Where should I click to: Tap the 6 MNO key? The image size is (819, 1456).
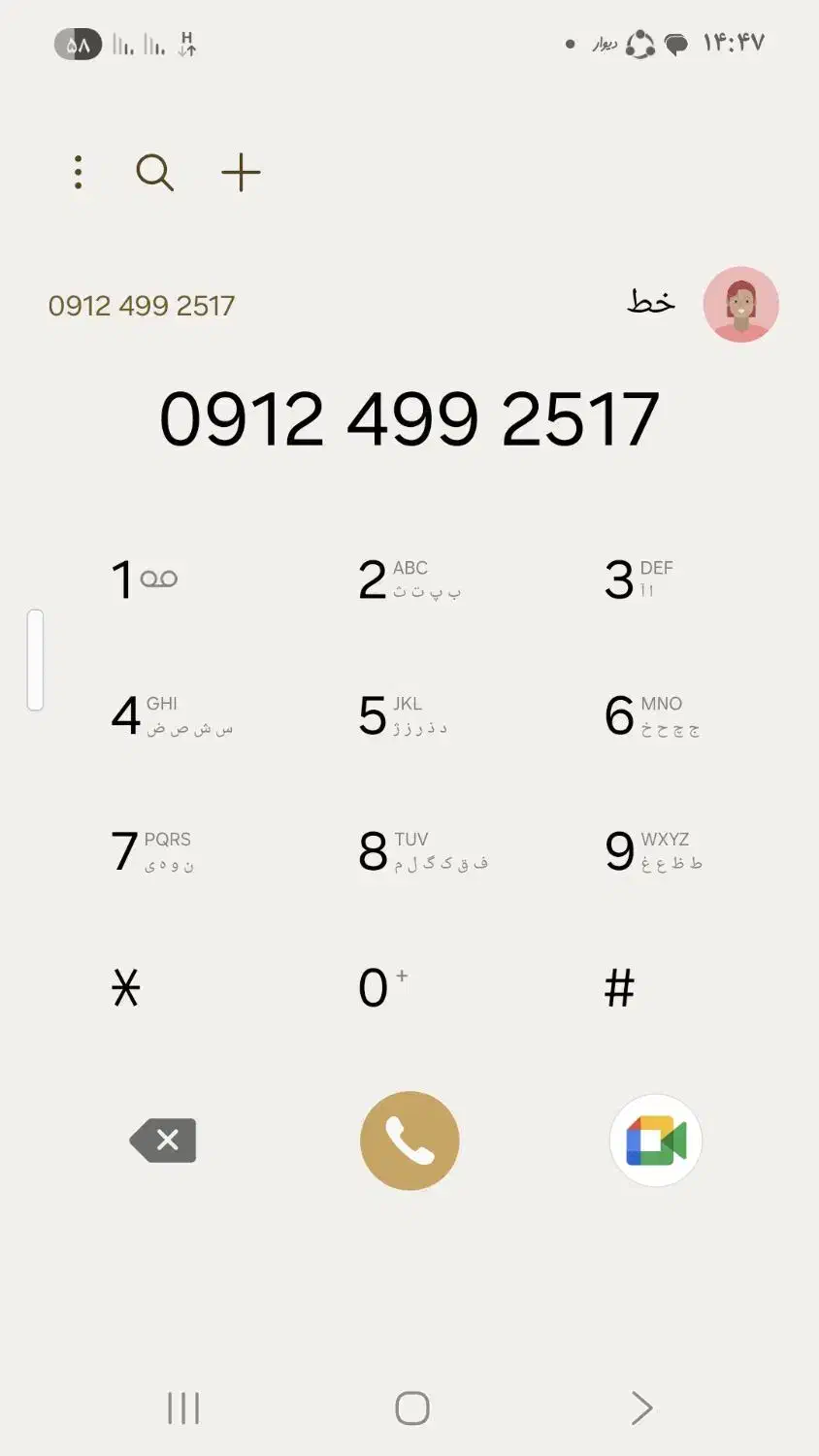click(652, 715)
